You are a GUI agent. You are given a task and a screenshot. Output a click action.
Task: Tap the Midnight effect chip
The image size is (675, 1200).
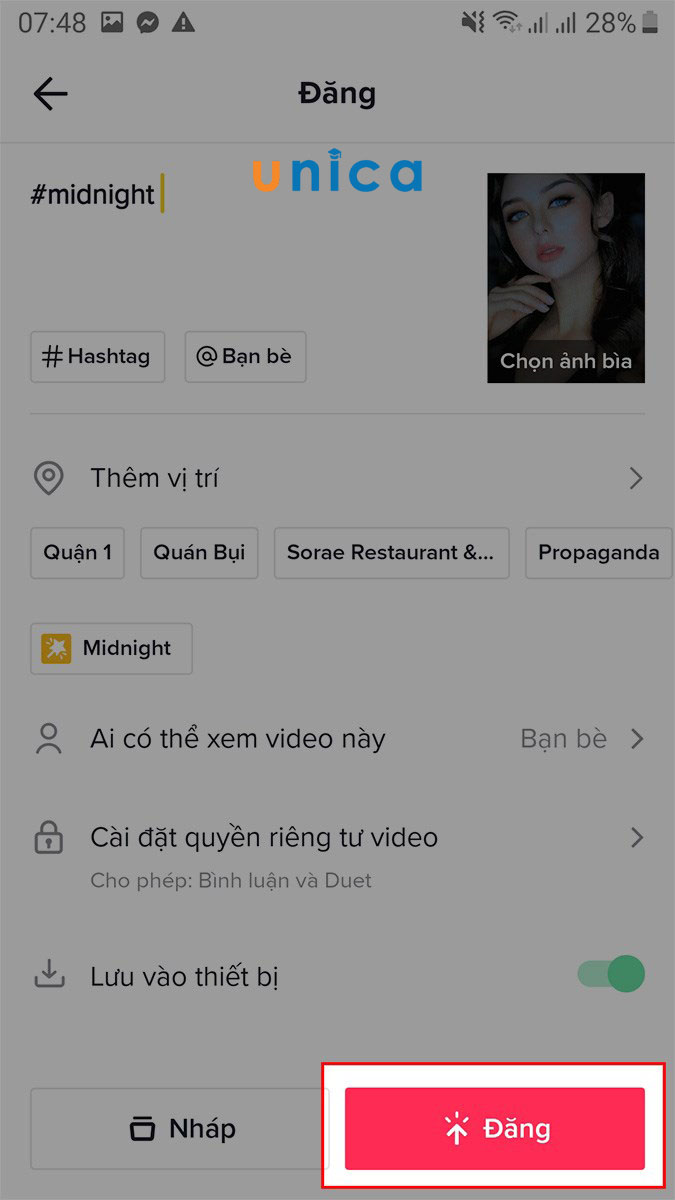click(111, 648)
